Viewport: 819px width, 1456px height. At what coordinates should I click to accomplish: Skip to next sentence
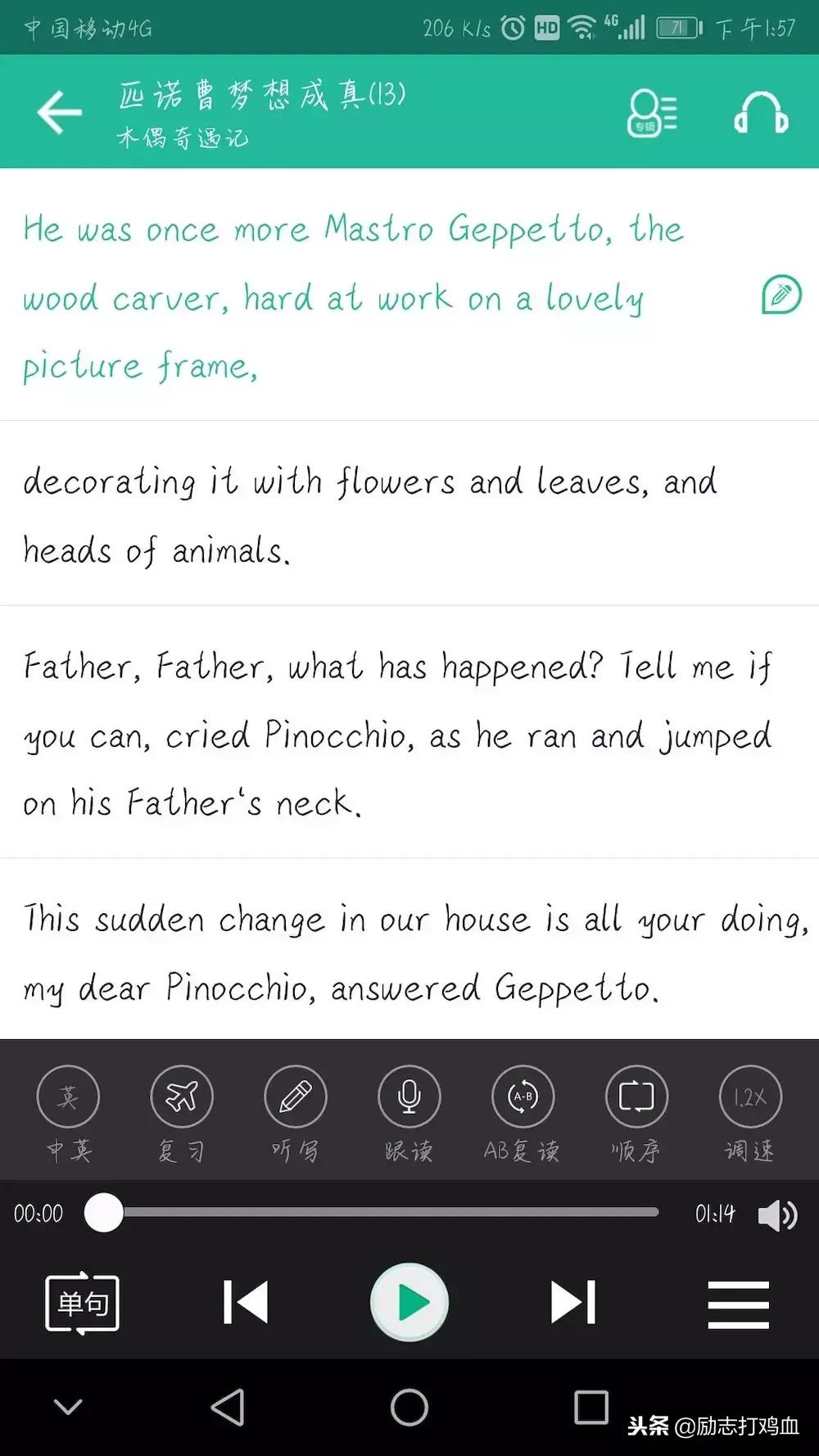pyautogui.click(x=573, y=1302)
